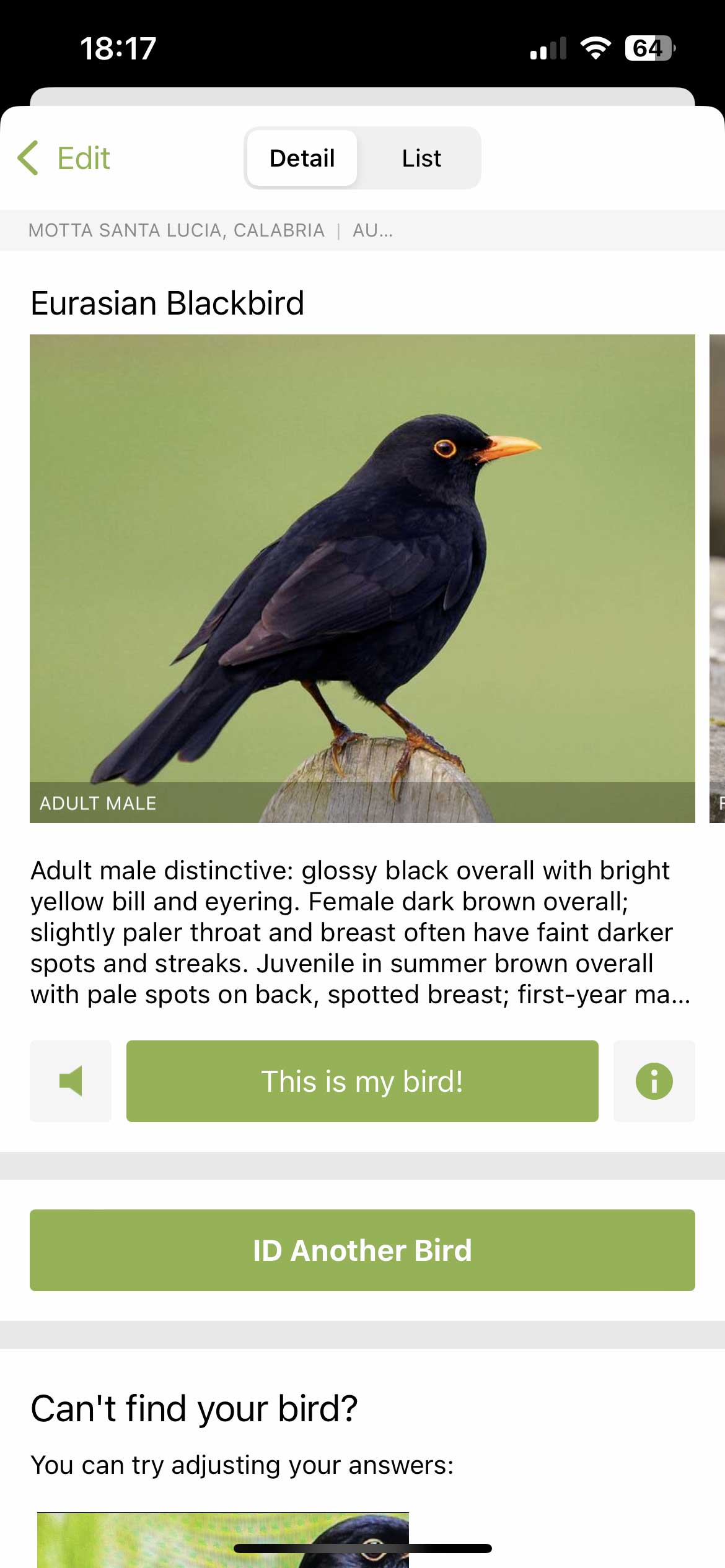Tap ID Another Bird
The height and width of the screenshot is (1568, 725).
click(x=362, y=1250)
